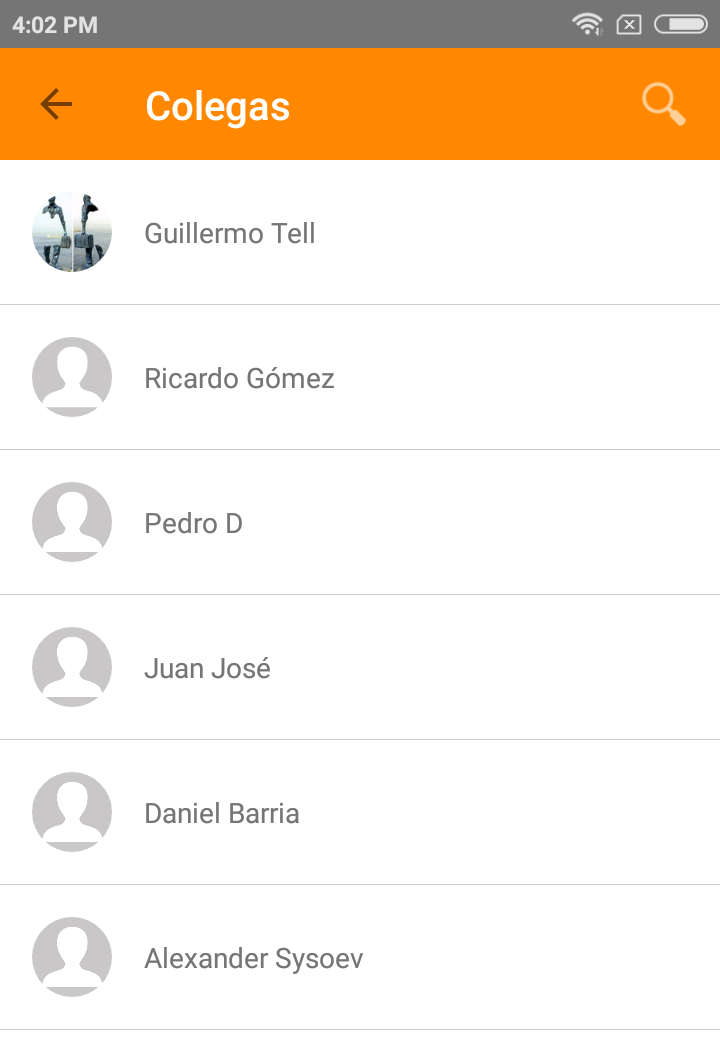Open the search magnifier in Colegas
This screenshot has width=720, height=1043.
tap(663, 104)
